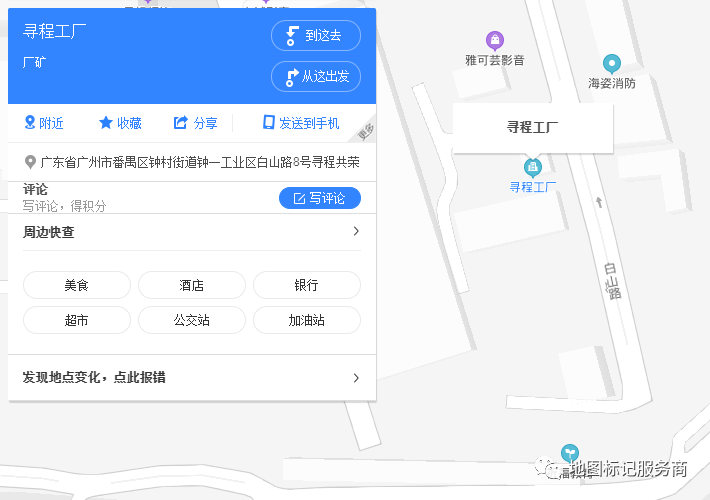Viewport: 710px width, 500px height.
Task: Save place with 收藏
Action: (120, 123)
